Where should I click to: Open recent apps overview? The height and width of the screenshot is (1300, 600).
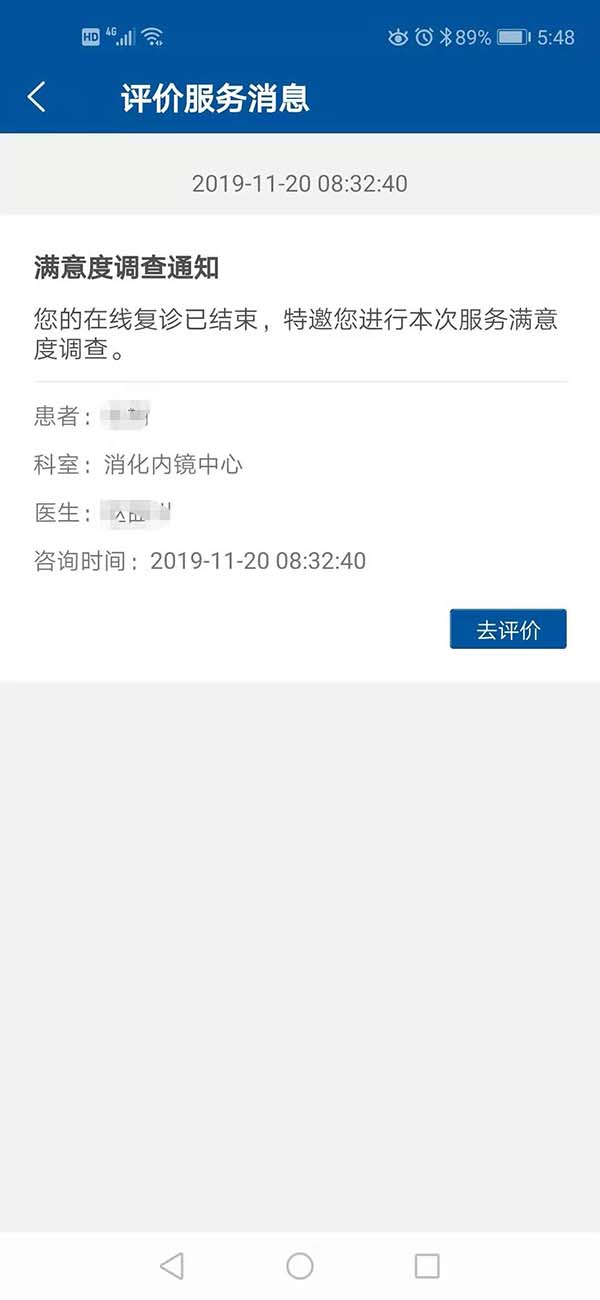[427, 1265]
